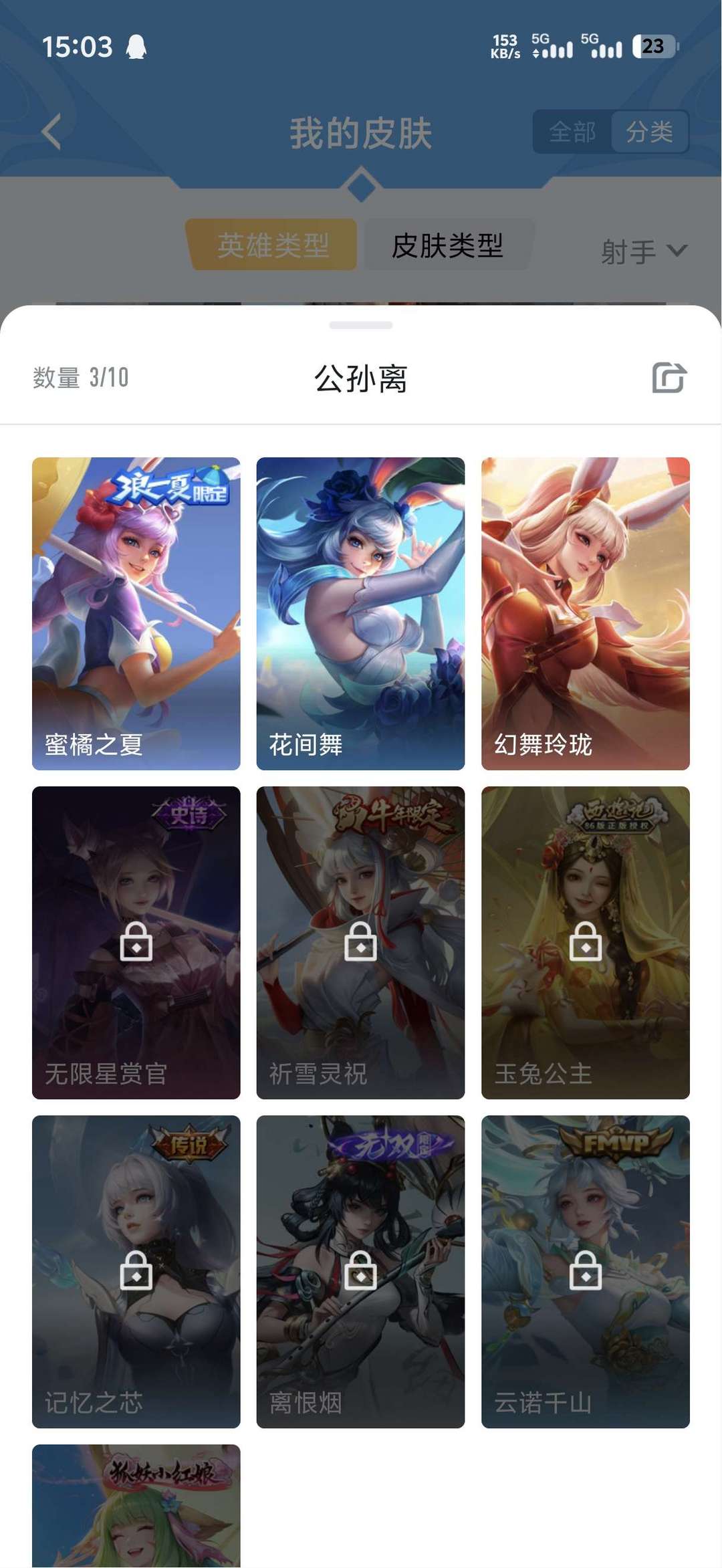
Task: Open the locked 记忆之芯 skin
Action: coord(136,1271)
